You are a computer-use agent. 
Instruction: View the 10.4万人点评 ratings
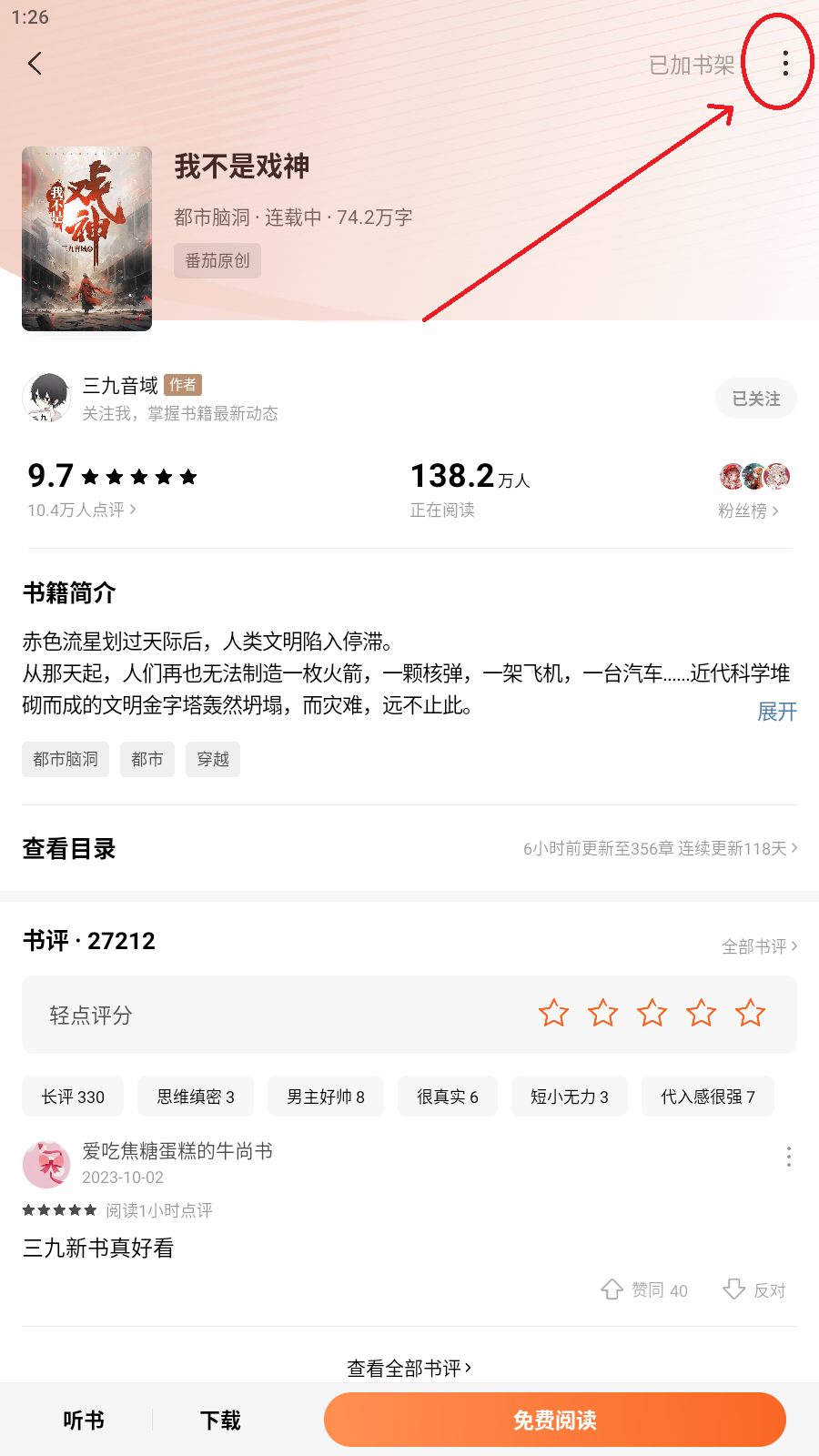point(81,510)
